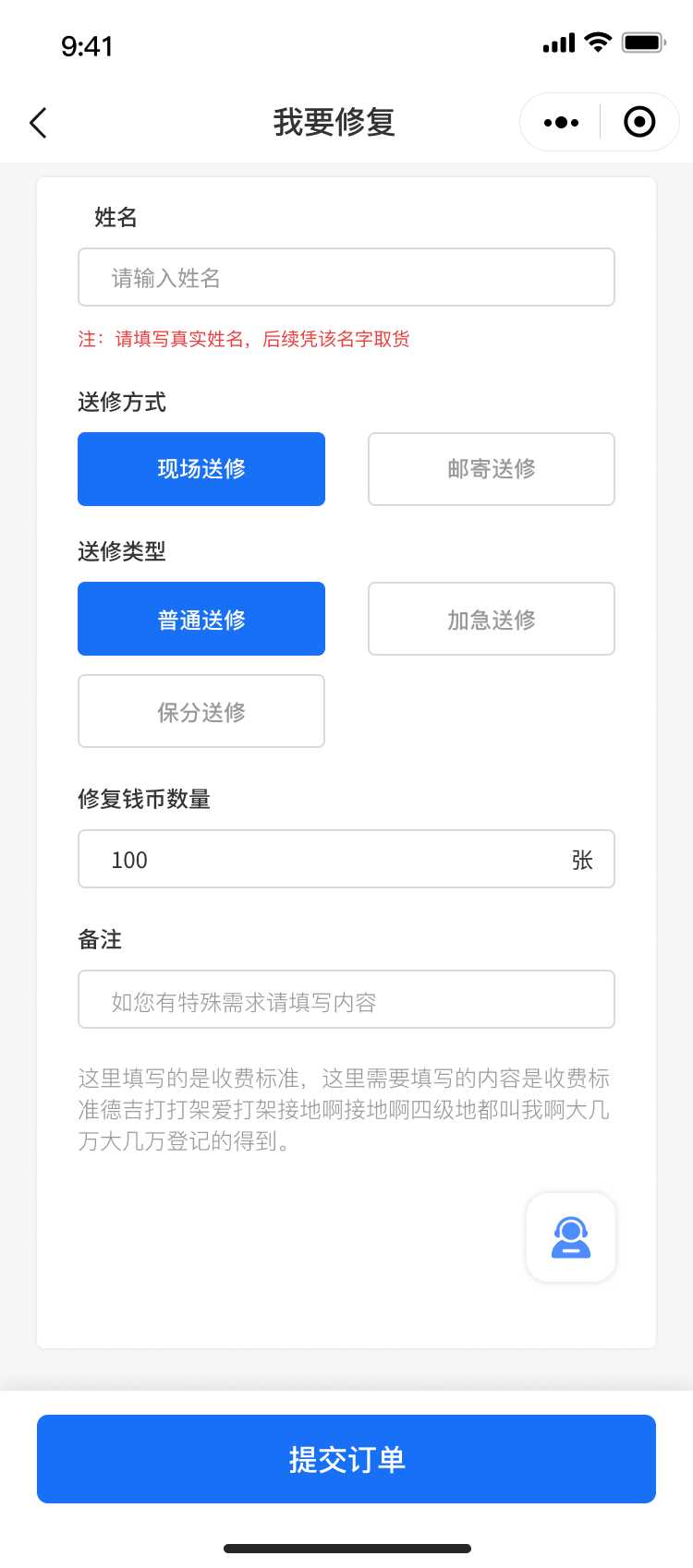Pick 保分送修 repair type

tap(201, 711)
